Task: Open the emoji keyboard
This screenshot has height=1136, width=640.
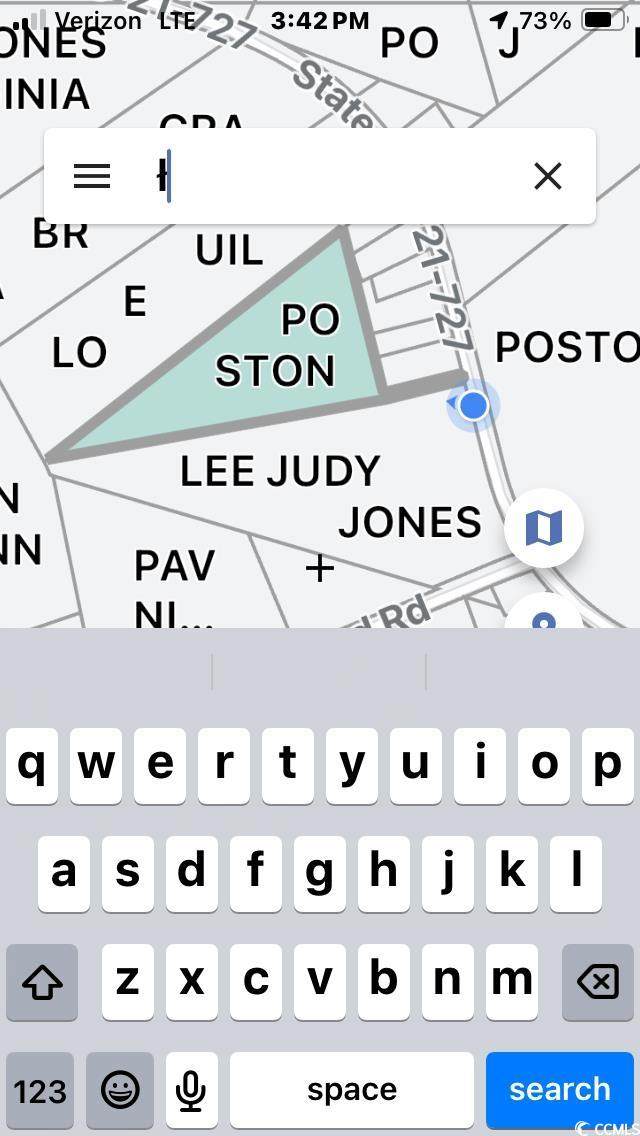Action: click(119, 1089)
